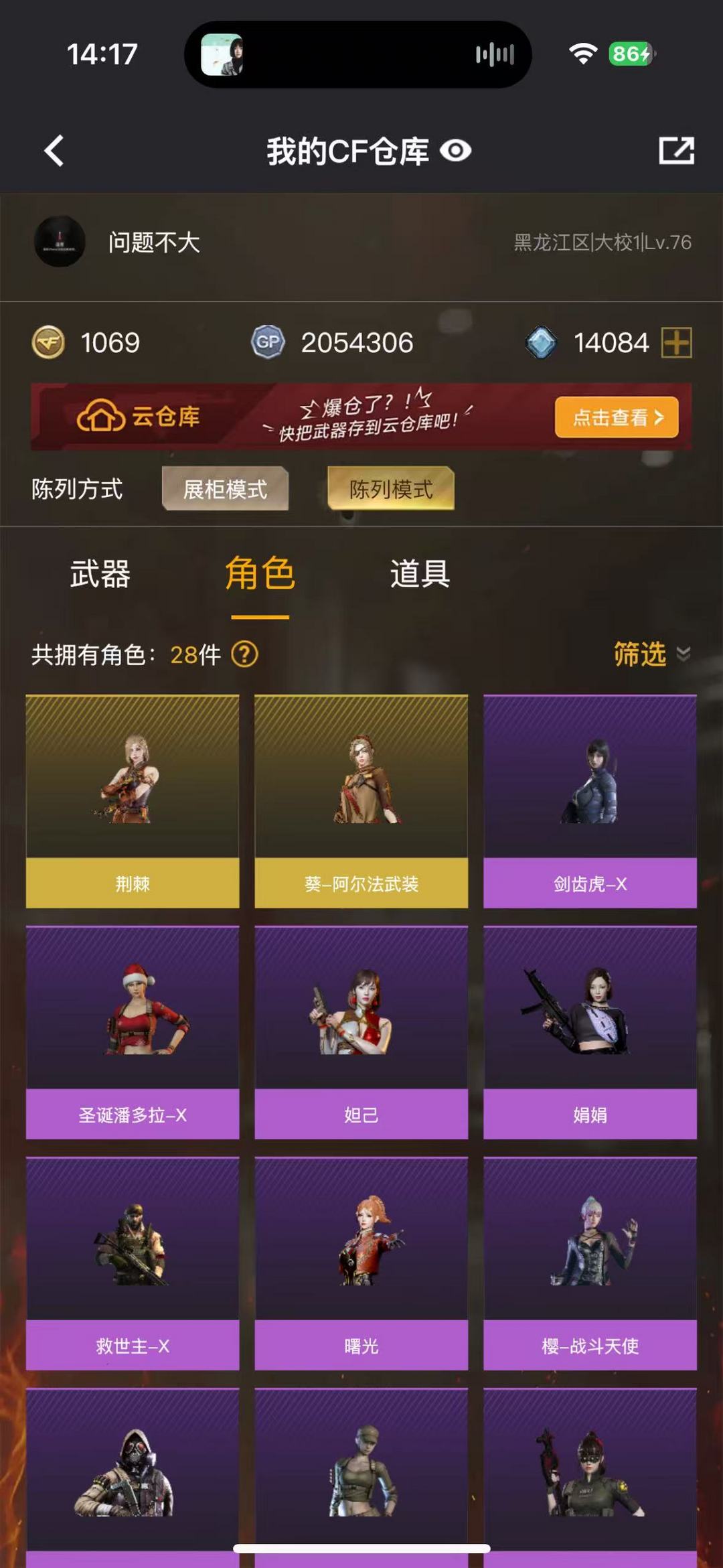This screenshot has height=1568, width=723.
Task: View the 妲己 character card
Action: click(x=361, y=1032)
